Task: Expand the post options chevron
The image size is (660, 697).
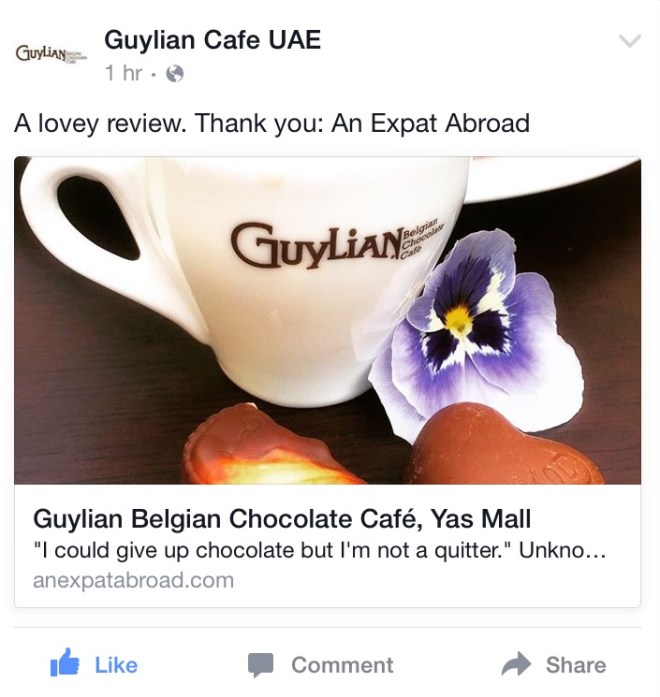Action: (x=629, y=41)
